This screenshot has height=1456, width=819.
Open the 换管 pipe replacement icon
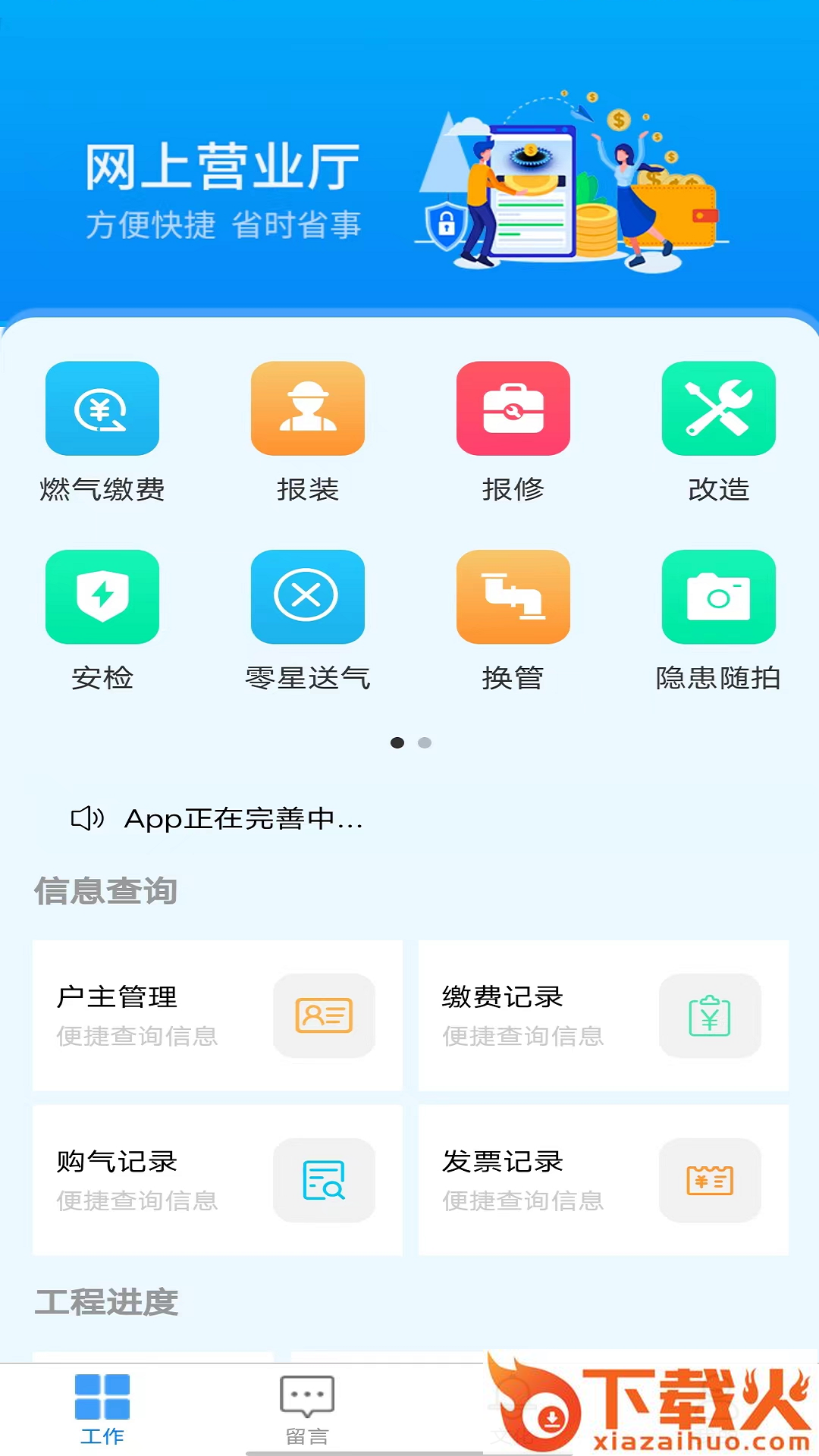513,597
